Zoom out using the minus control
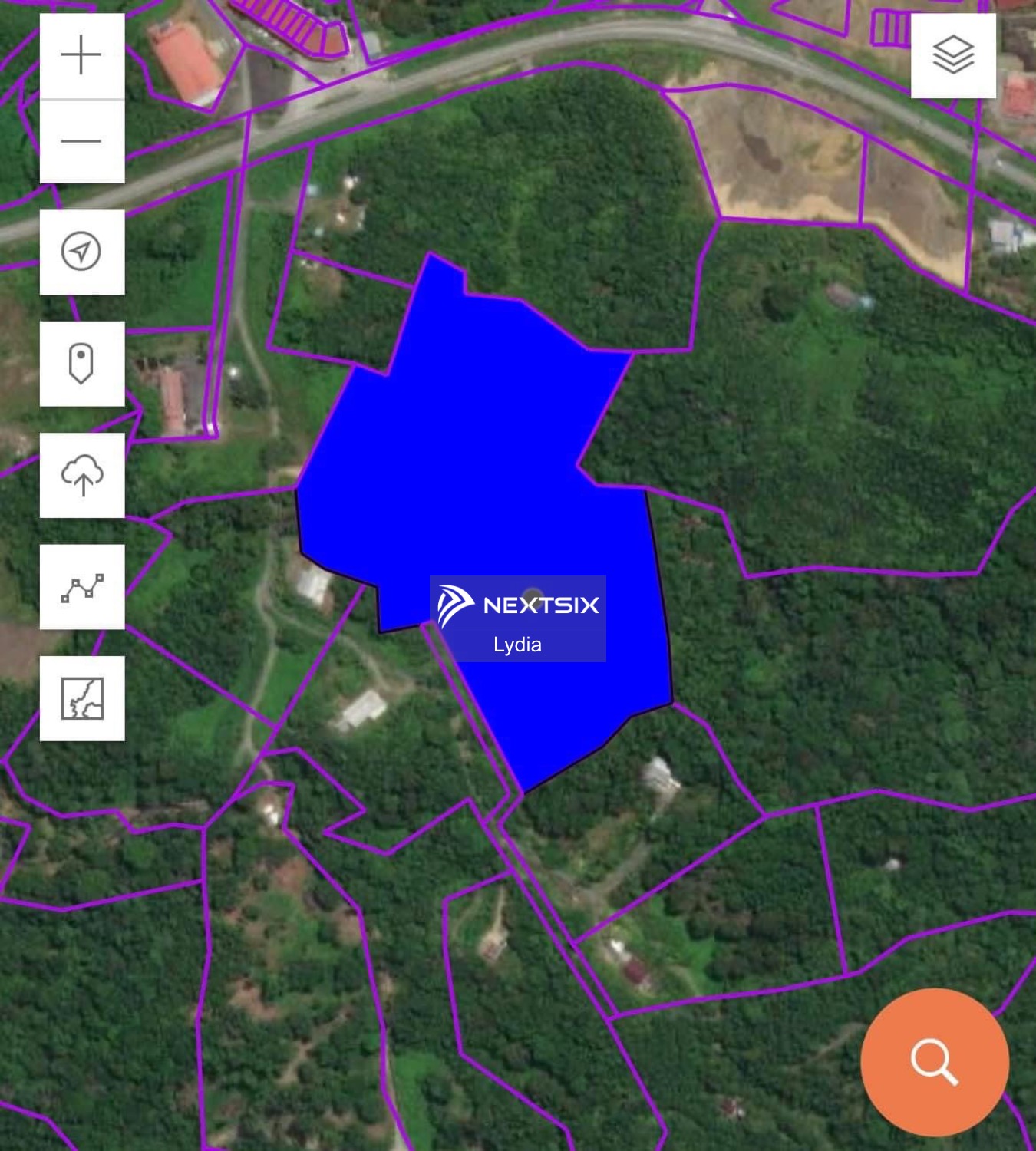This screenshot has height=1151, width=1036. 82,140
